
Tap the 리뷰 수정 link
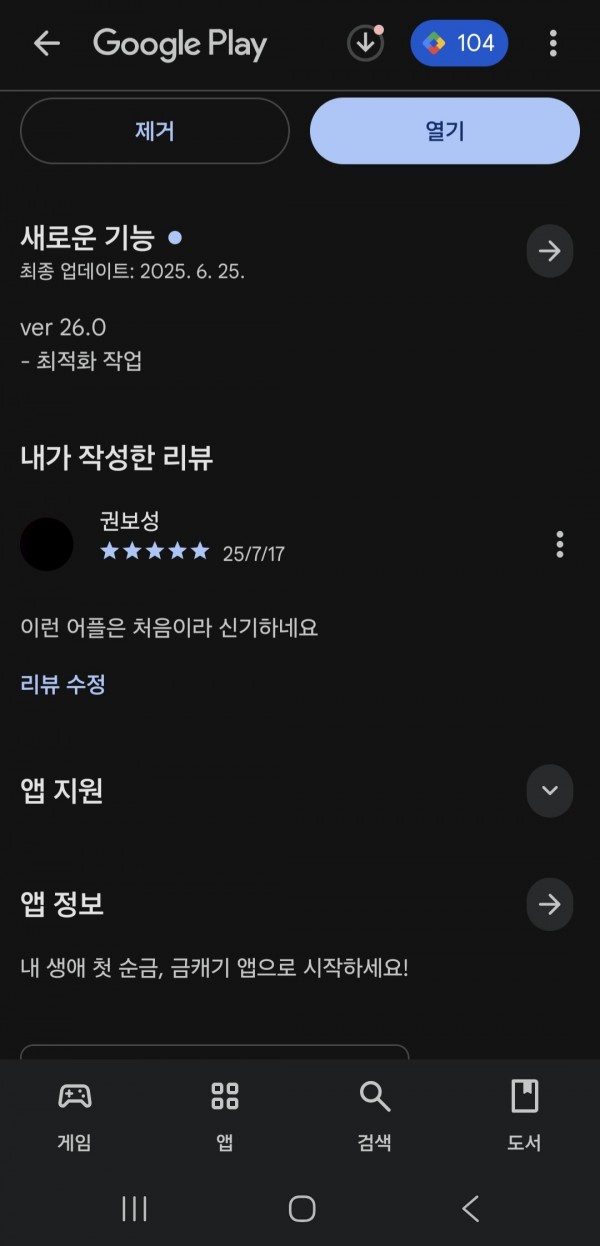click(63, 685)
